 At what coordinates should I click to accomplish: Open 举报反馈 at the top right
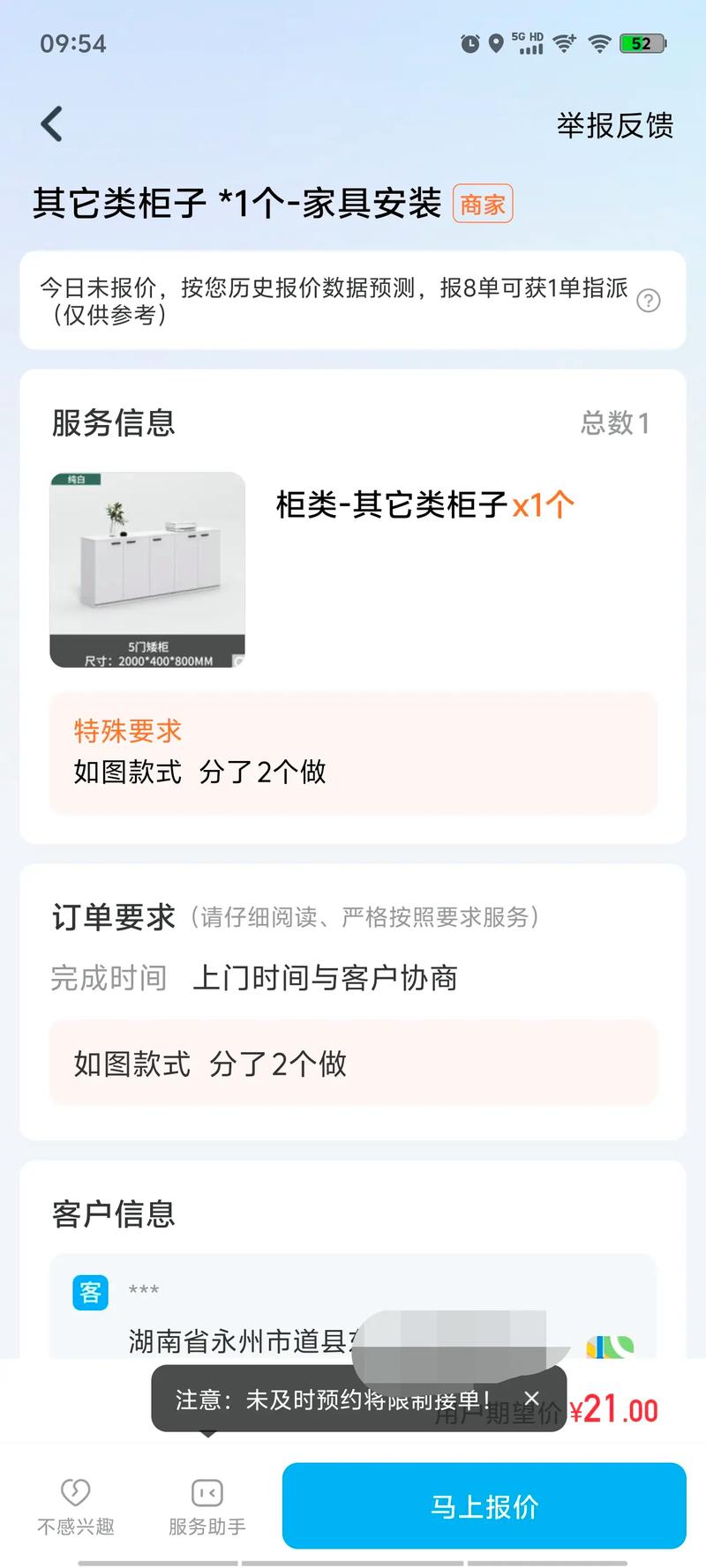[613, 125]
